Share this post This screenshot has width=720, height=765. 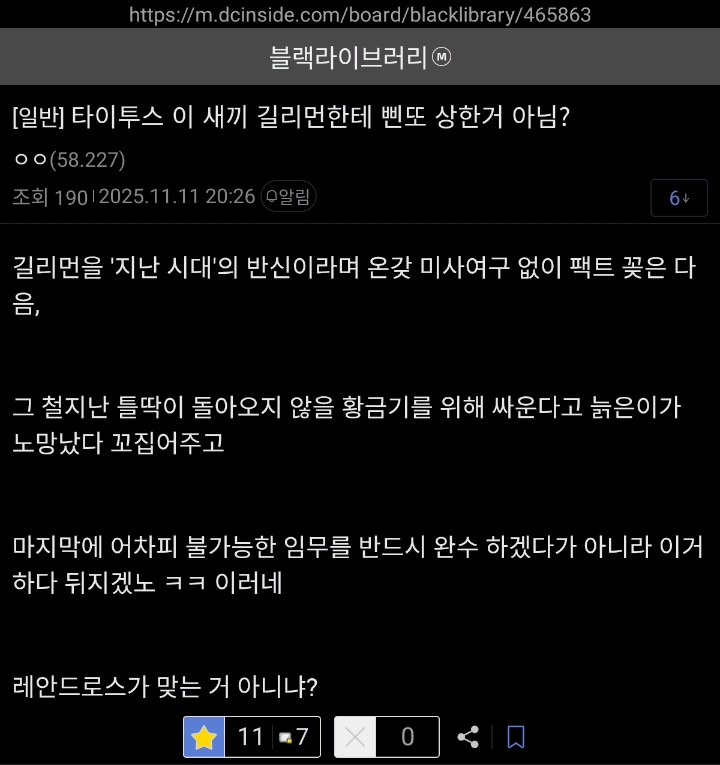[467, 737]
